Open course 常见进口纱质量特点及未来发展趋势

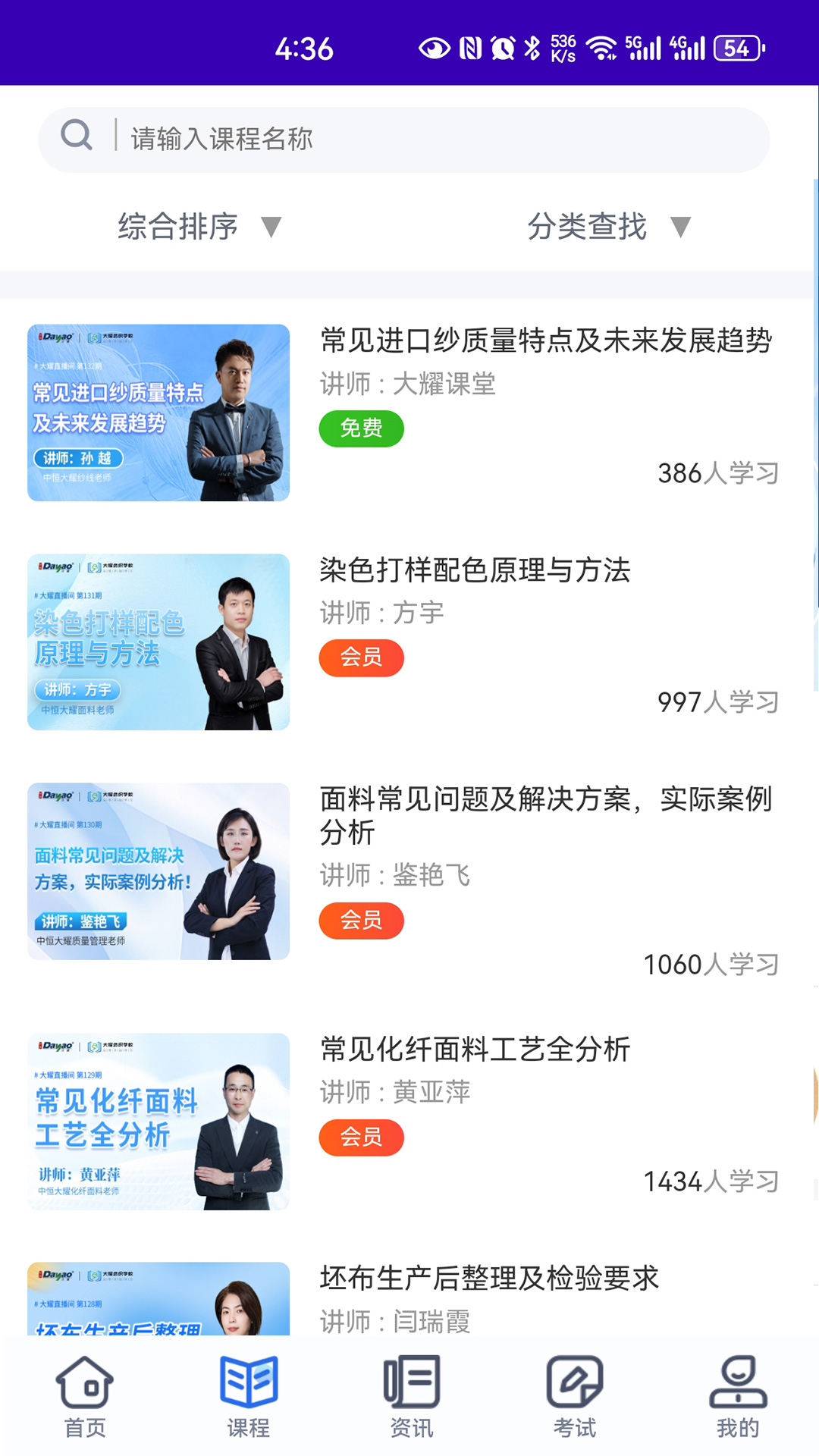tap(545, 340)
